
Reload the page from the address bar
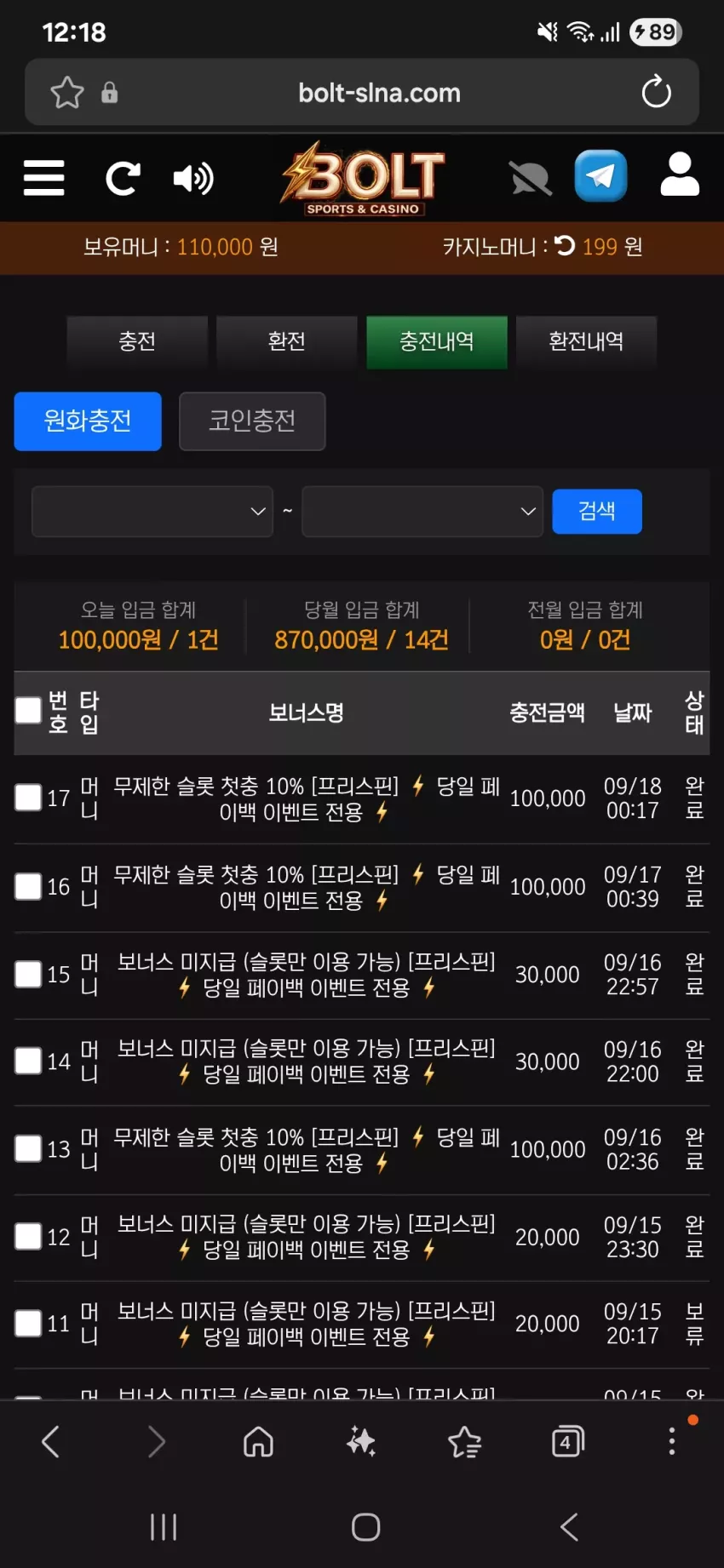click(x=657, y=92)
